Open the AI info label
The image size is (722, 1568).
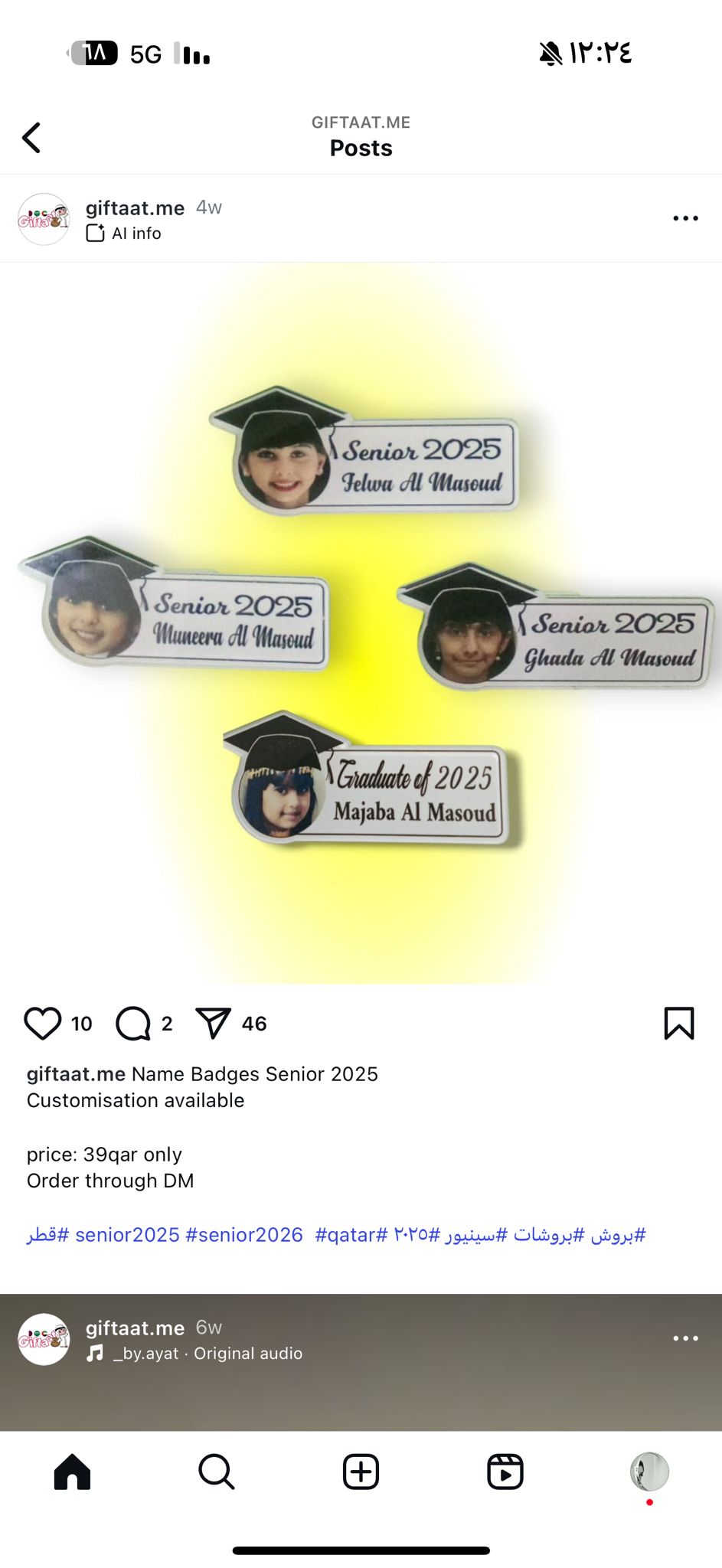tap(123, 234)
